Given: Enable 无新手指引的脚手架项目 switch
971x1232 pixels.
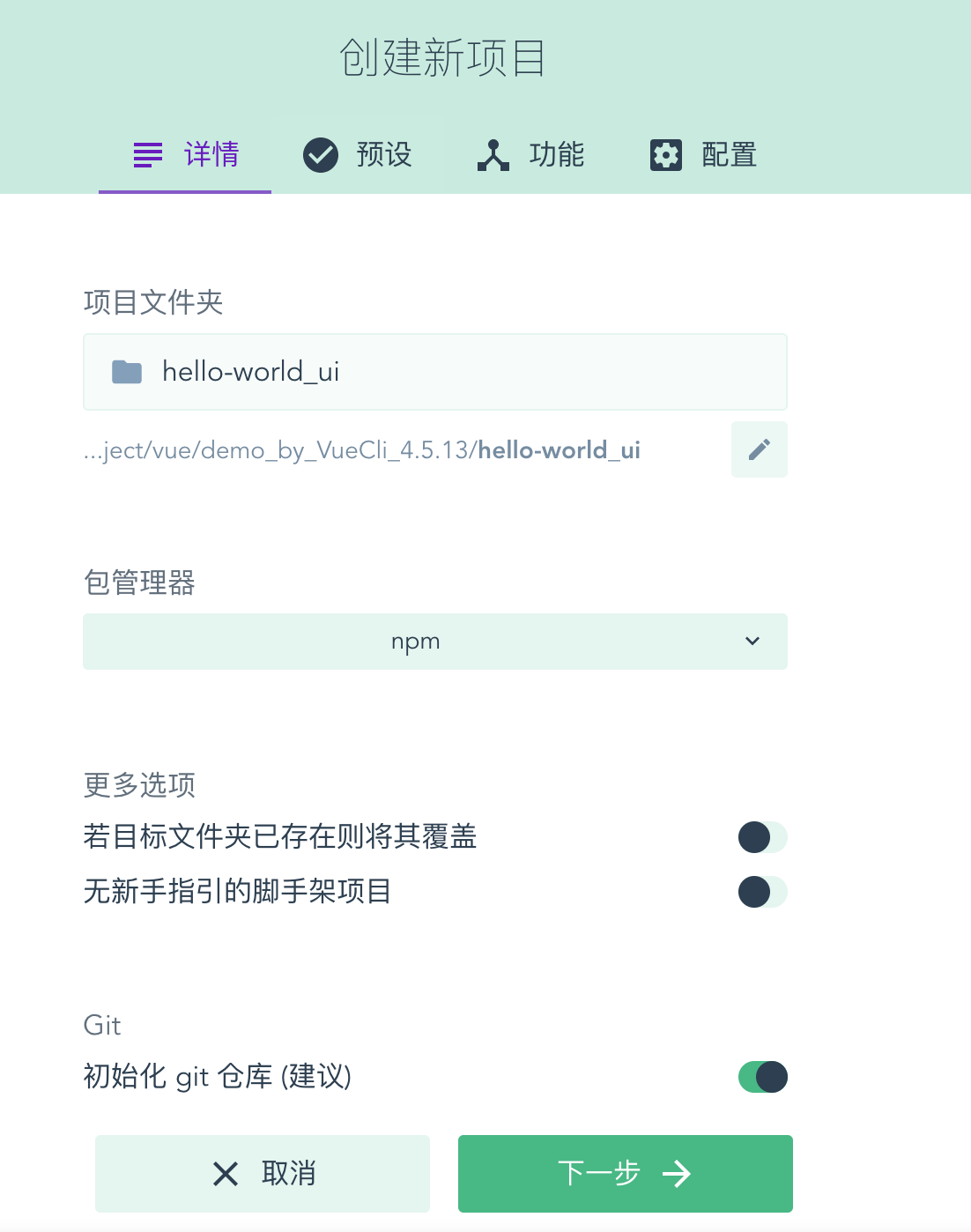Looking at the screenshot, I should coord(762,892).
